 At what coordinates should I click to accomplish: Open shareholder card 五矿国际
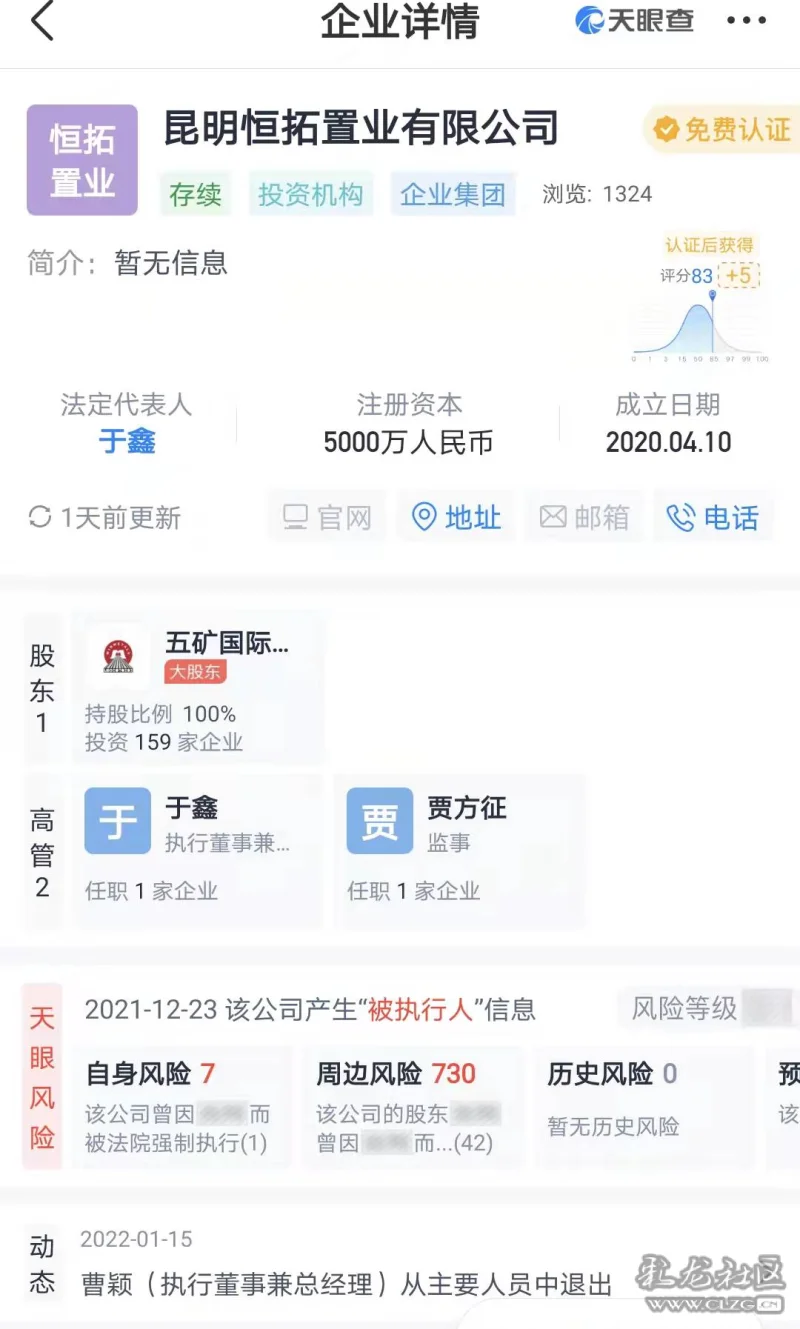click(199, 689)
